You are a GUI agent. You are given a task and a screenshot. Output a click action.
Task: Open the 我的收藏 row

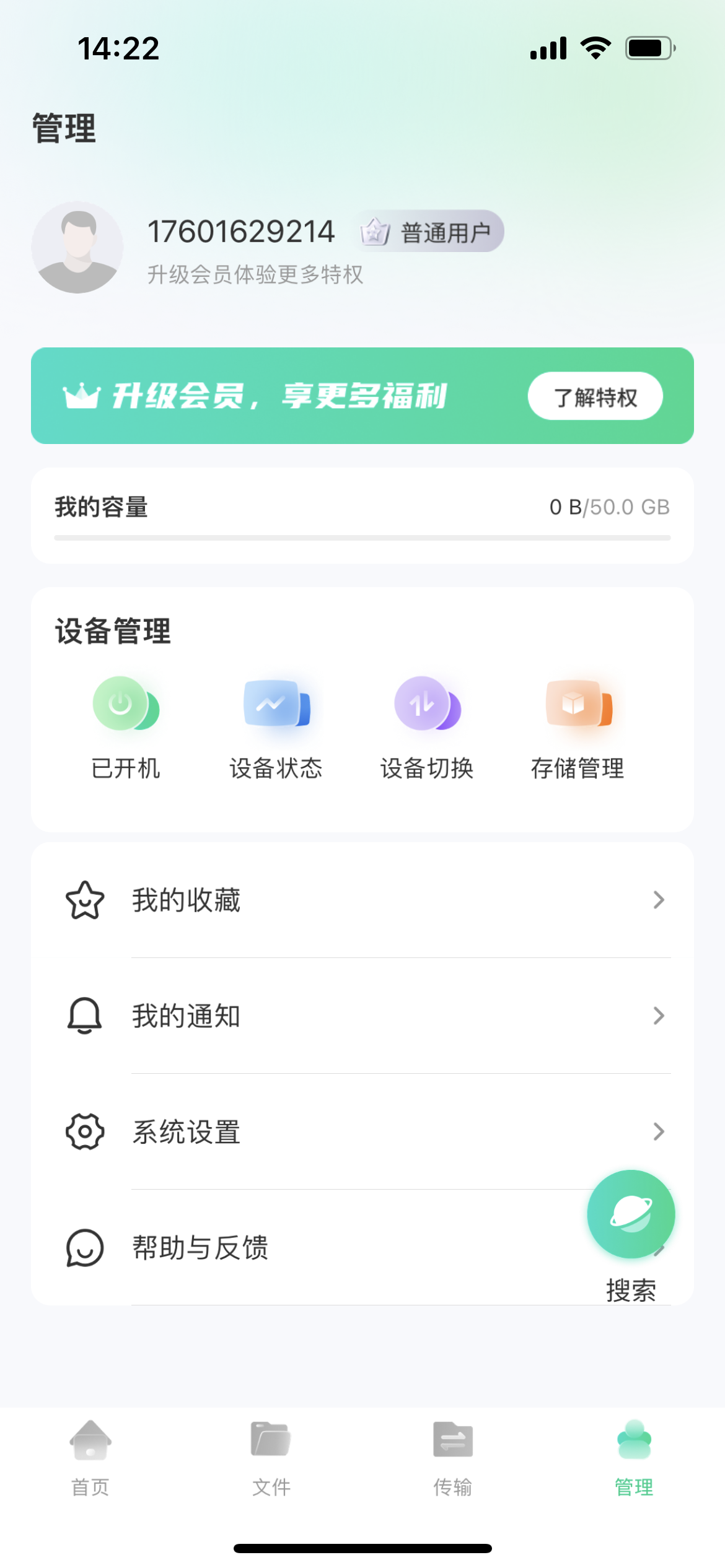(x=362, y=900)
